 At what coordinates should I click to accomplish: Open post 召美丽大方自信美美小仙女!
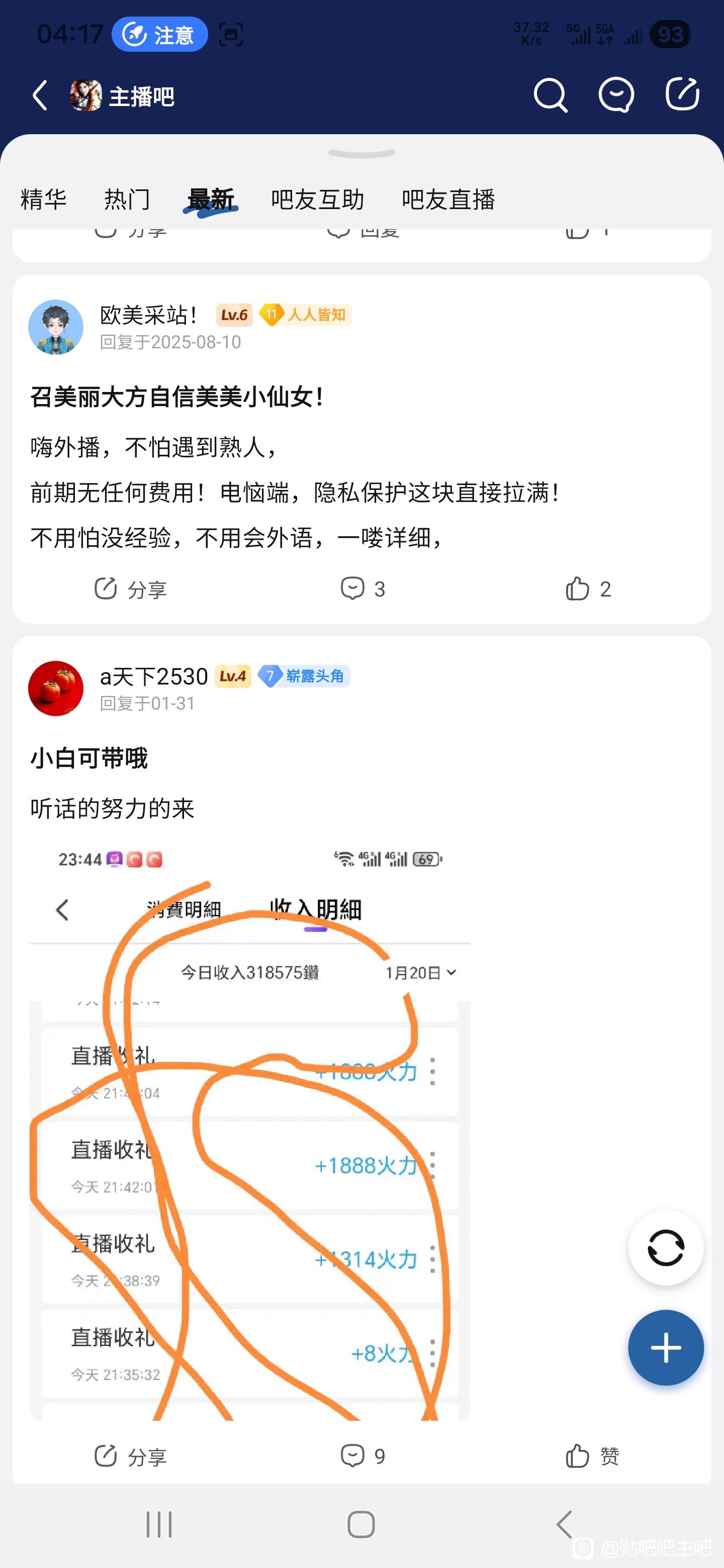click(176, 398)
